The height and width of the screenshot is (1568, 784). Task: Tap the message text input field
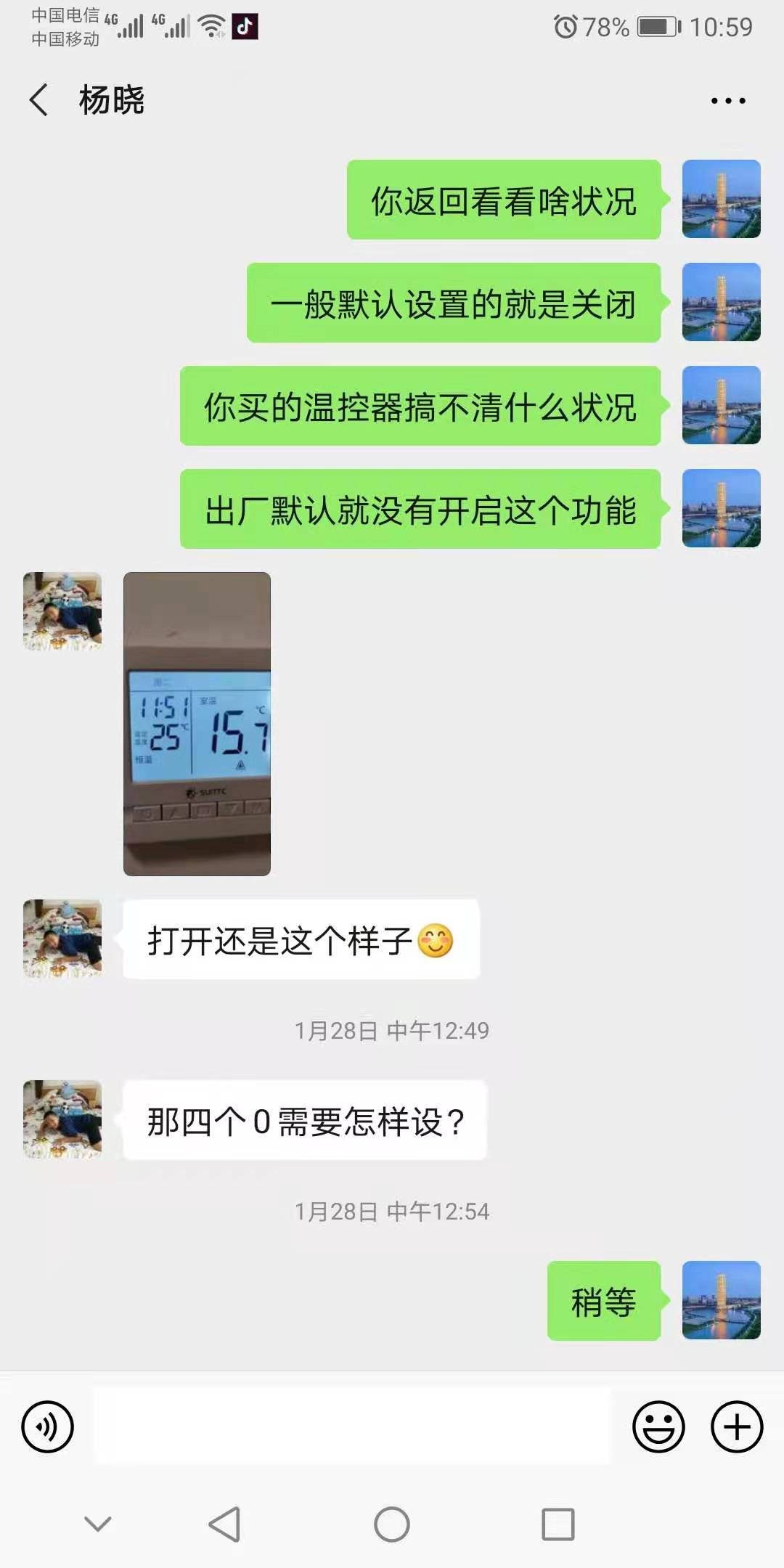pos(352,1426)
